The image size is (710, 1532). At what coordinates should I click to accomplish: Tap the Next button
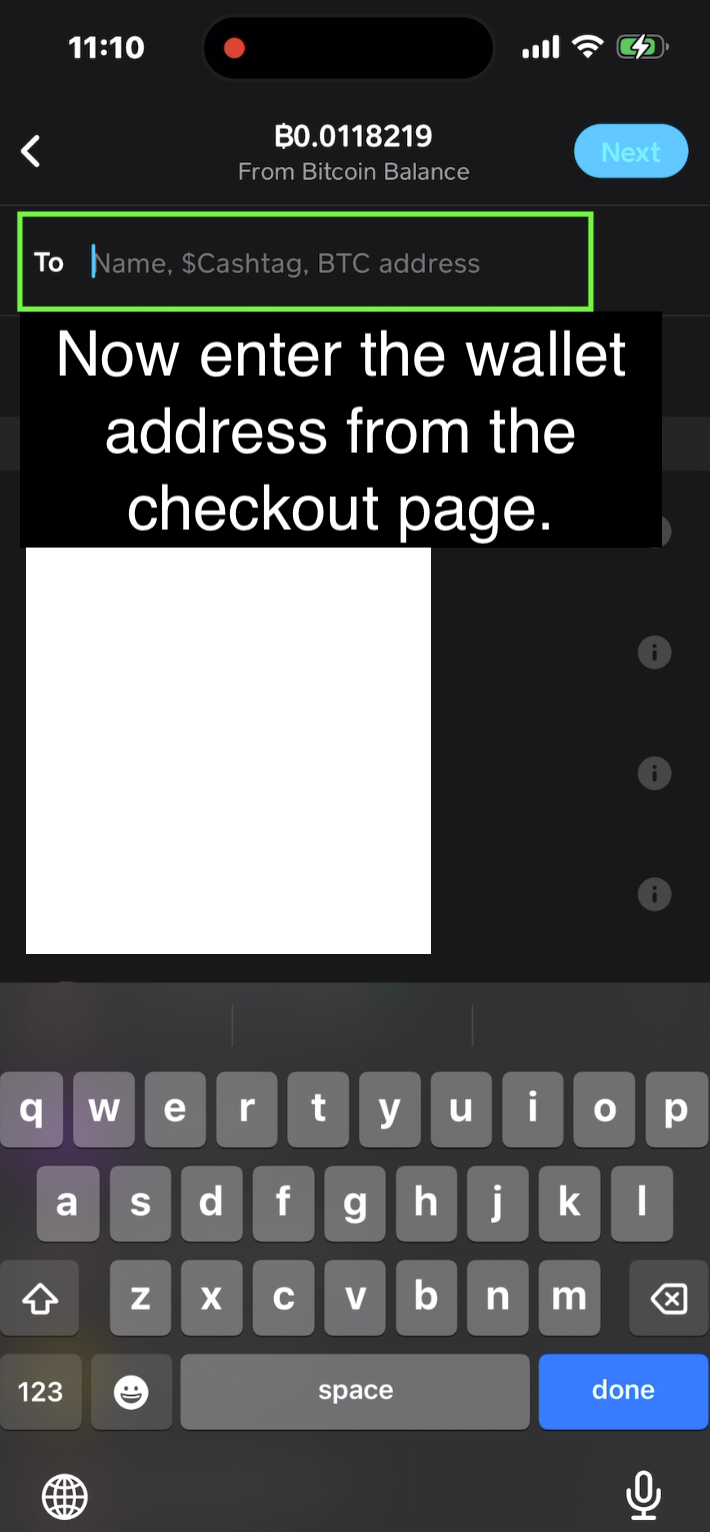point(631,152)
